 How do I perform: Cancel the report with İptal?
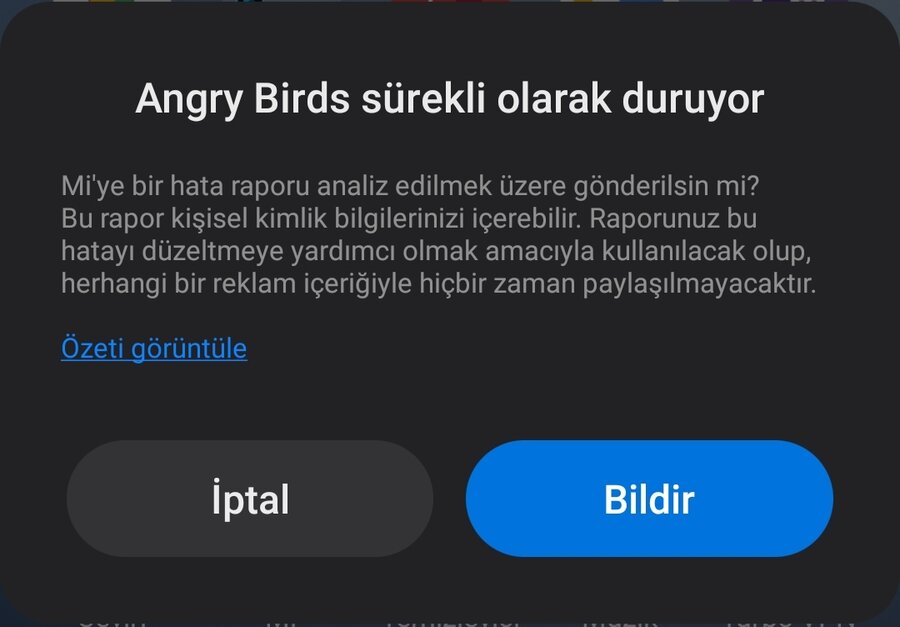[x=250, y=499]
